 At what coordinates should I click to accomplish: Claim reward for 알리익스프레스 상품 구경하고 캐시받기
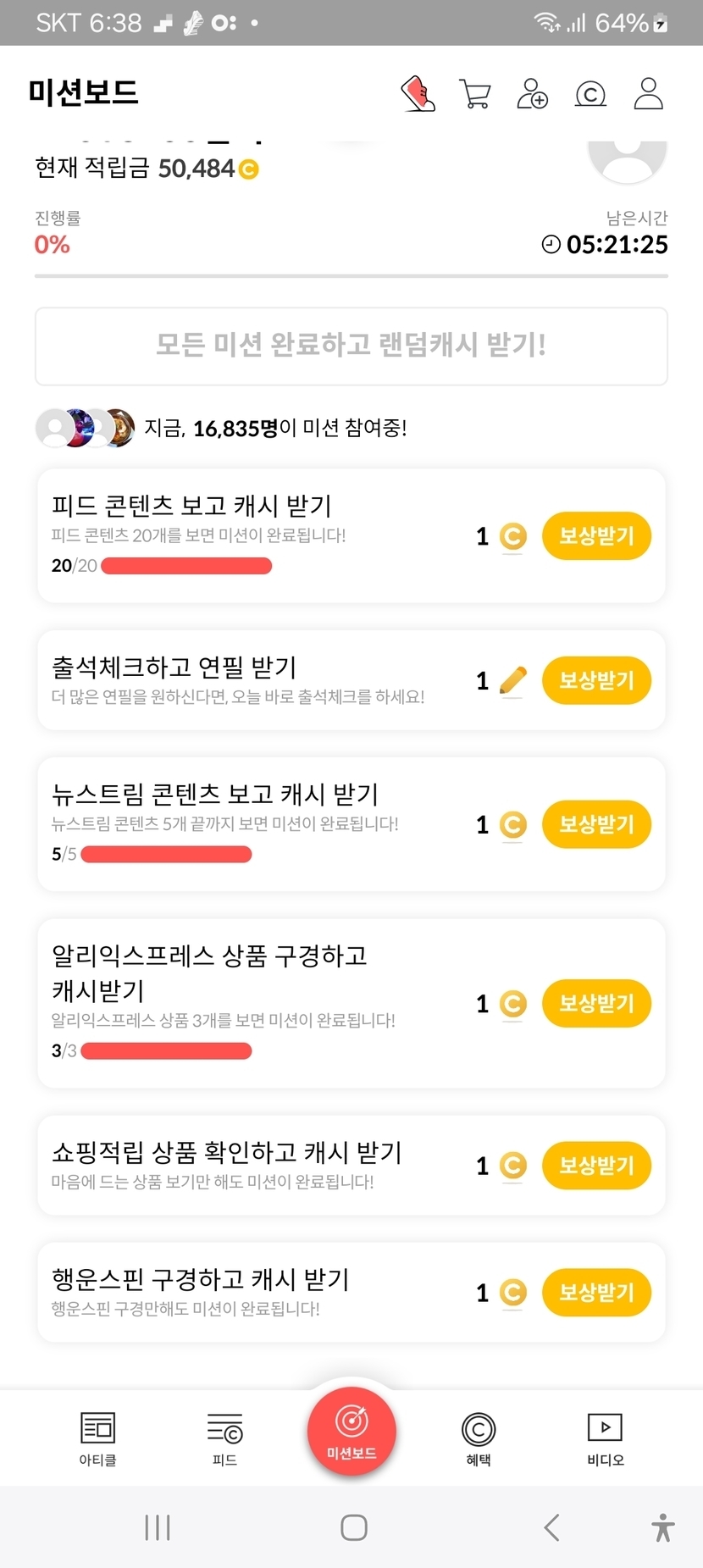tap(596, 1004)
